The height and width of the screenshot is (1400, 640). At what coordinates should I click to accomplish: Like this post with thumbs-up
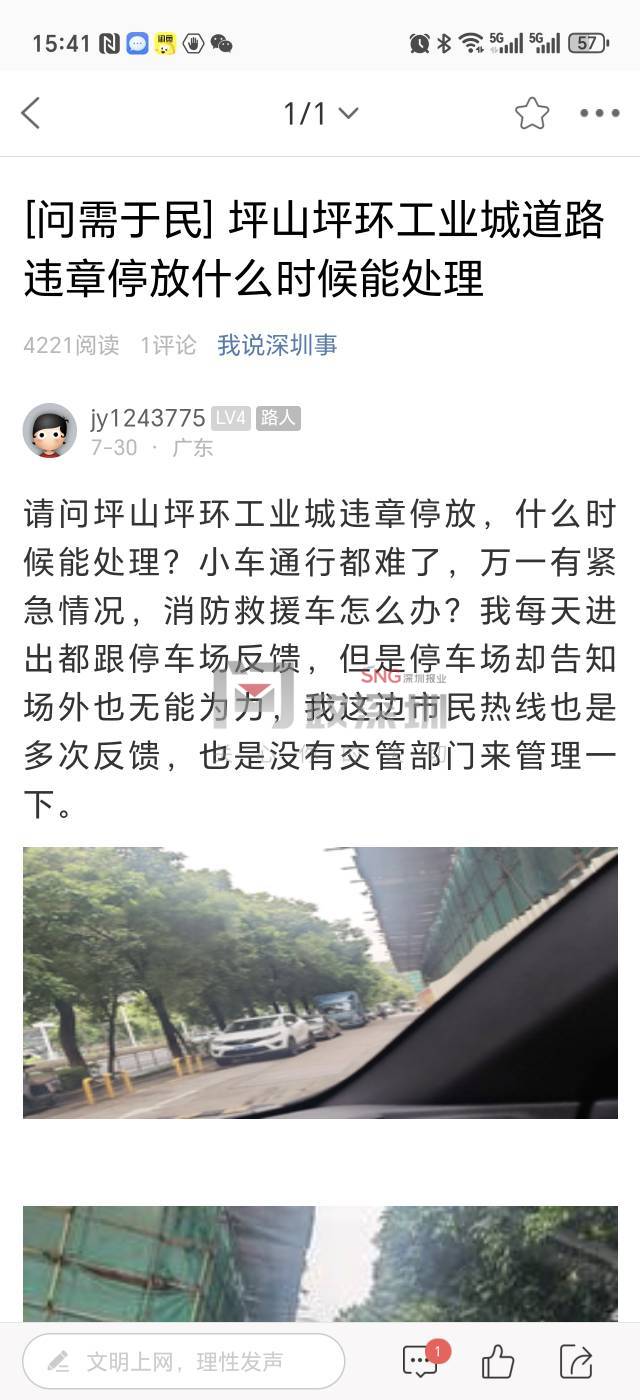coord(498,1361)
